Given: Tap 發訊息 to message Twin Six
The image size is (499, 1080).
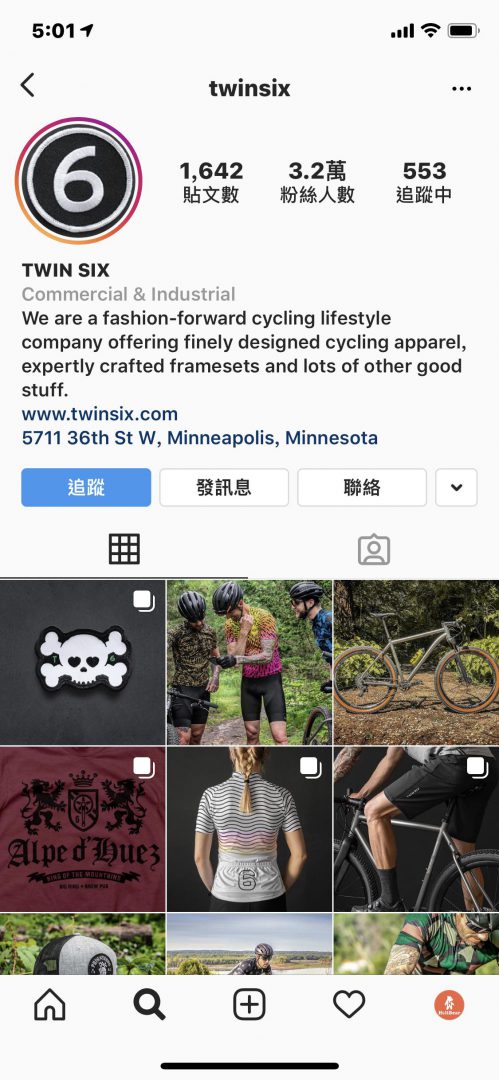Looking at the screenshot, I should point(224,488).
